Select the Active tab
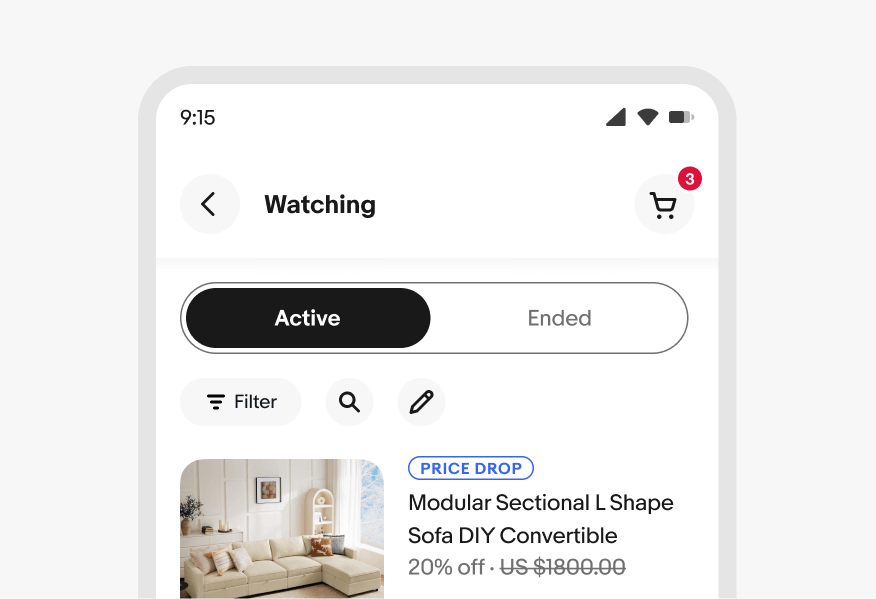The image size is (876, 599). [308, 318]
